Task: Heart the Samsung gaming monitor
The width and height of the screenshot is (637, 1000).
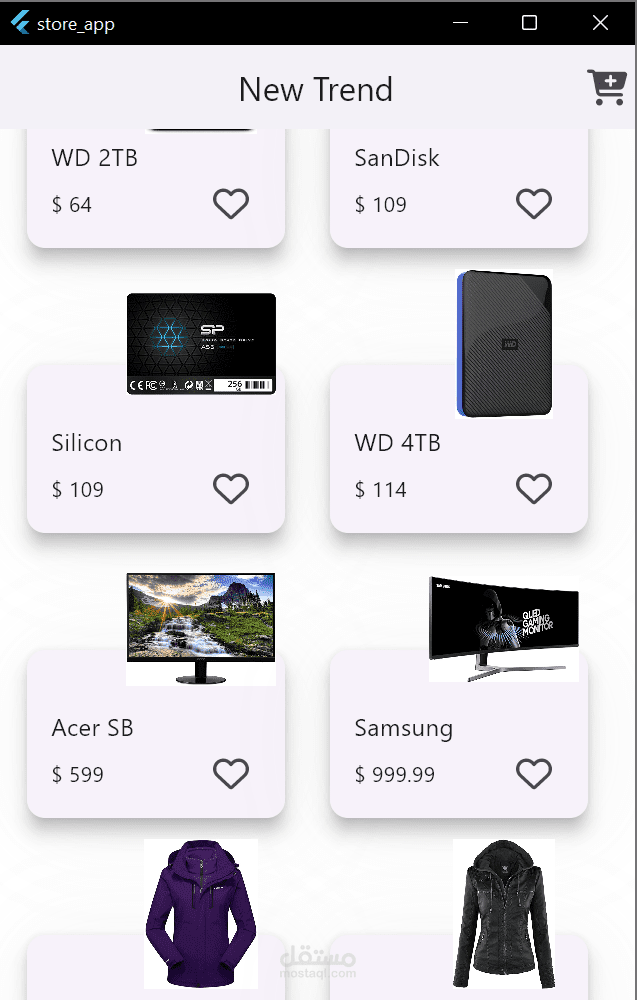Action: click(x=534, y=774)
